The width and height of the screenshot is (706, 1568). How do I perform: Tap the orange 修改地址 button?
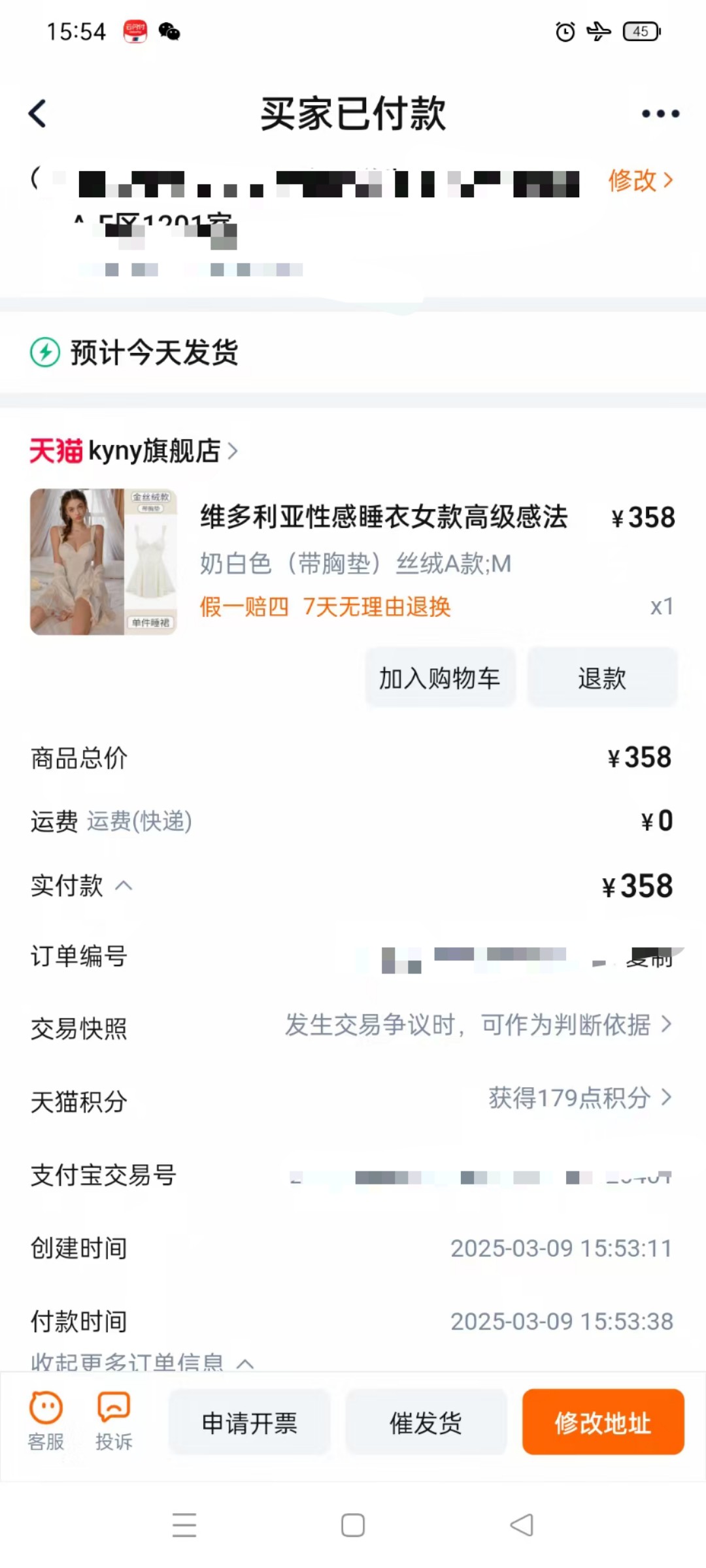[603, 1423]
